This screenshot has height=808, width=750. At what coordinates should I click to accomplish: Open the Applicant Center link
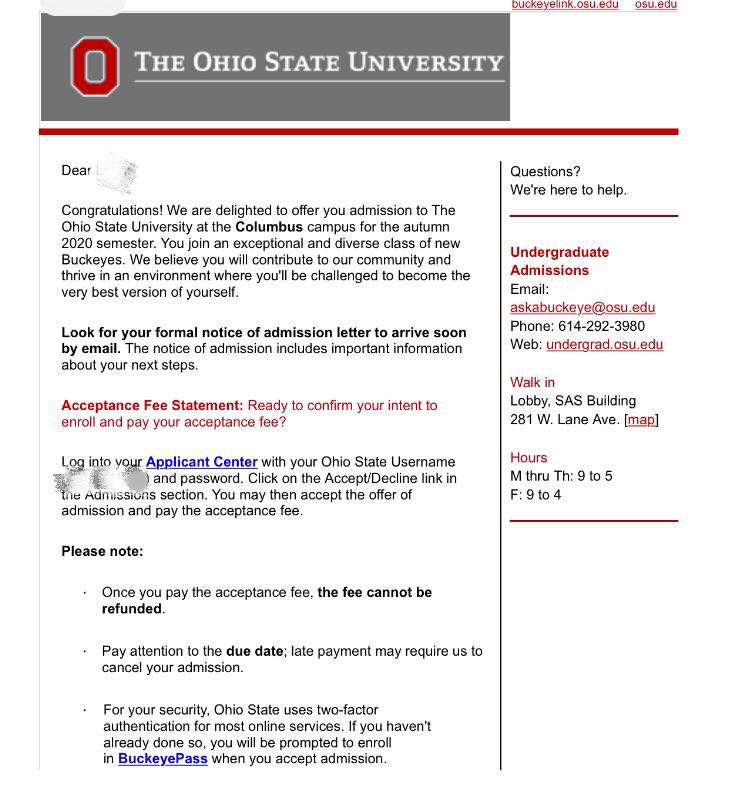[x=201, y=462]
